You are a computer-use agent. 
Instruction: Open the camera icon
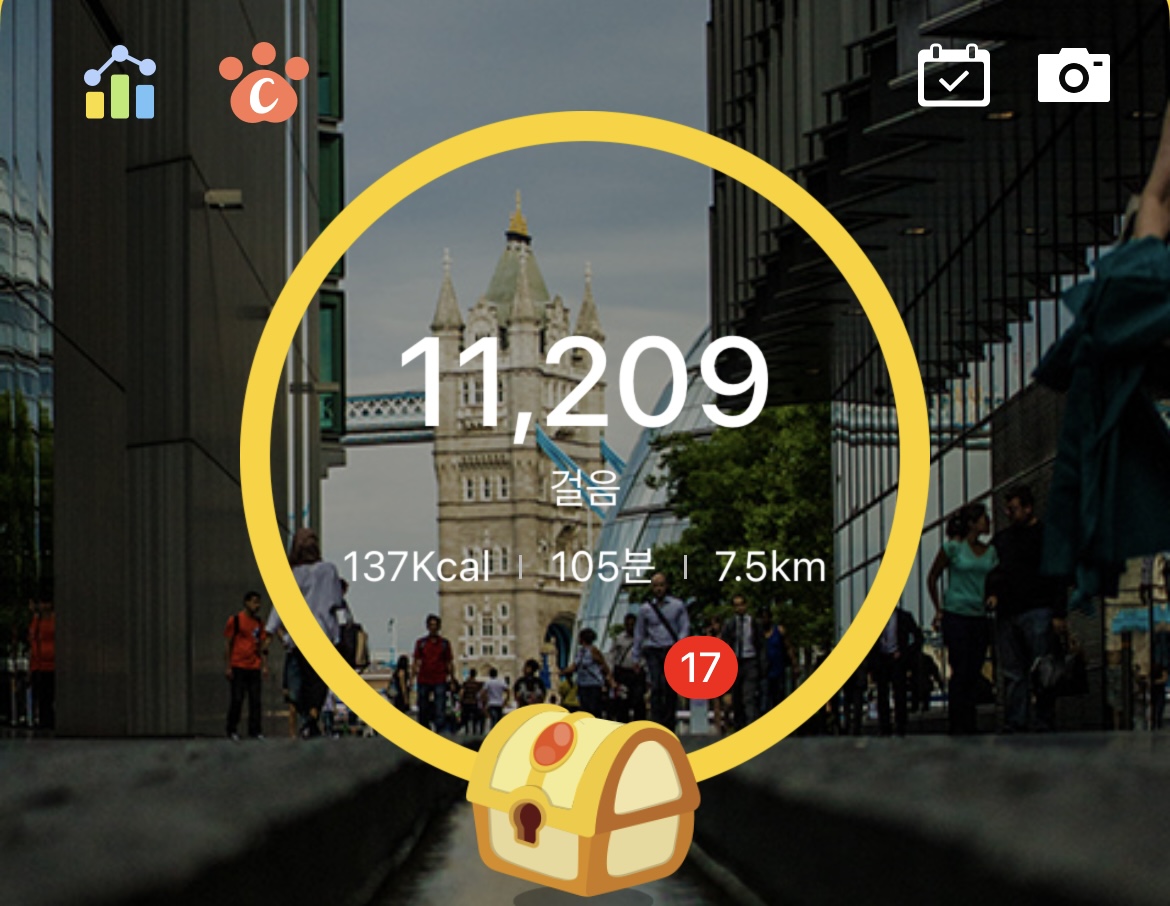pos(1074,75)
